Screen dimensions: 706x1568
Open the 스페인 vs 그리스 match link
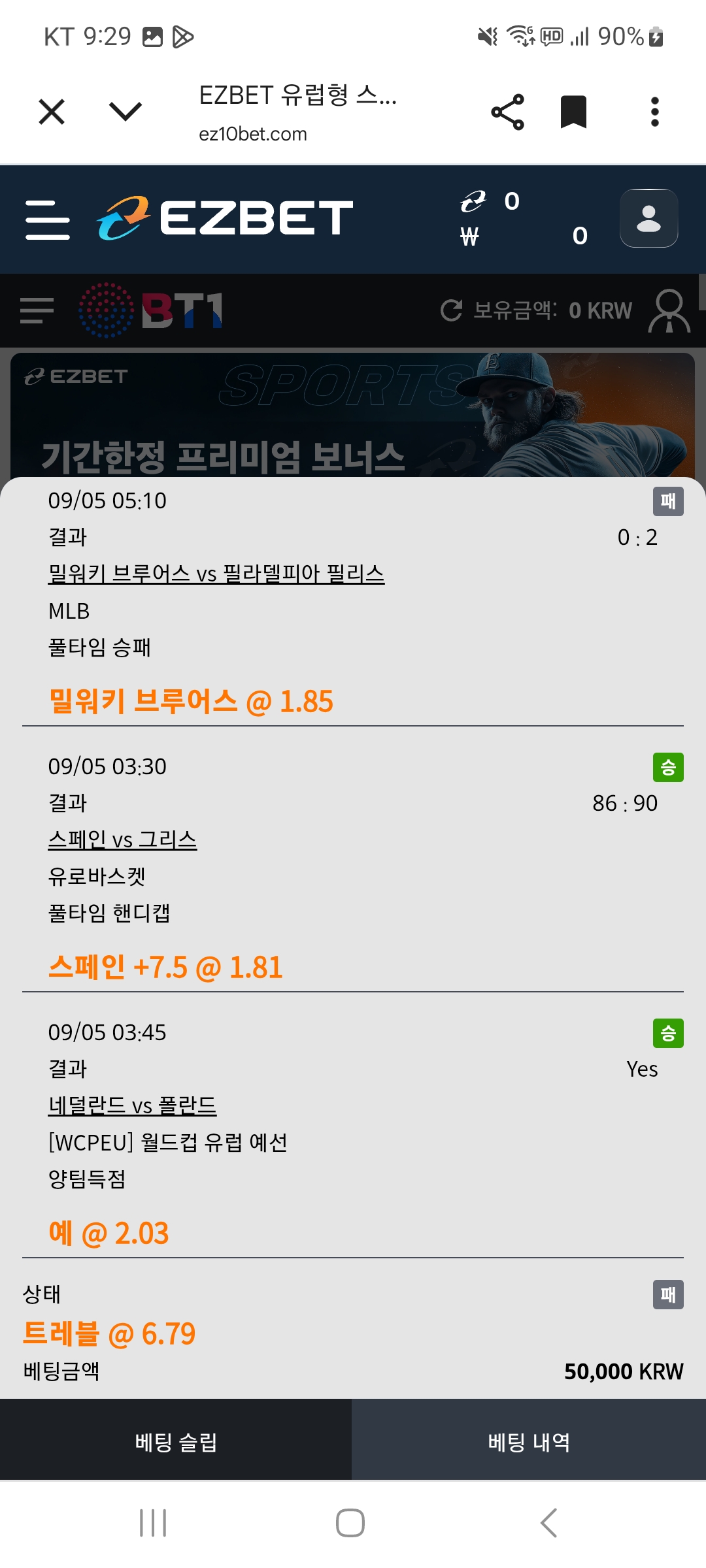point(122,840)
